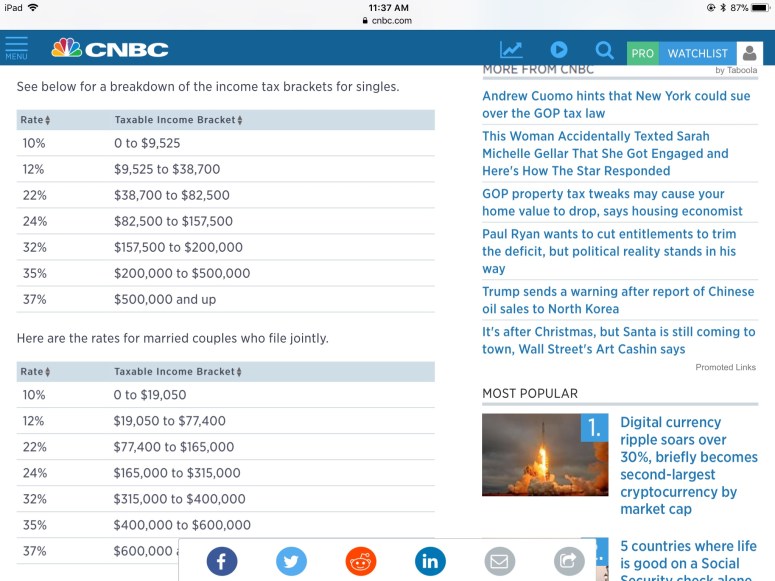
Task: Open Trump warning on North Korea oil story
Action: pos(618,300)
